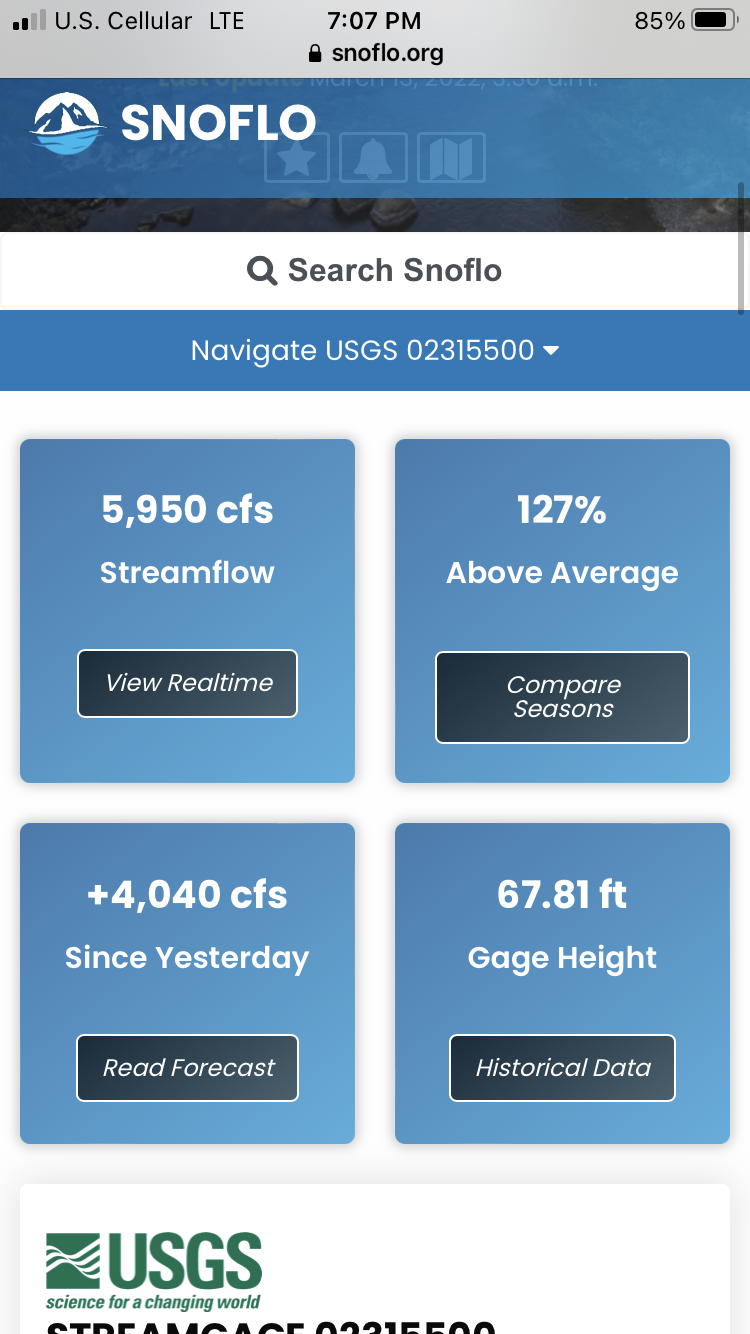Tap the Search Snoflo field

[x=375, y=270]
